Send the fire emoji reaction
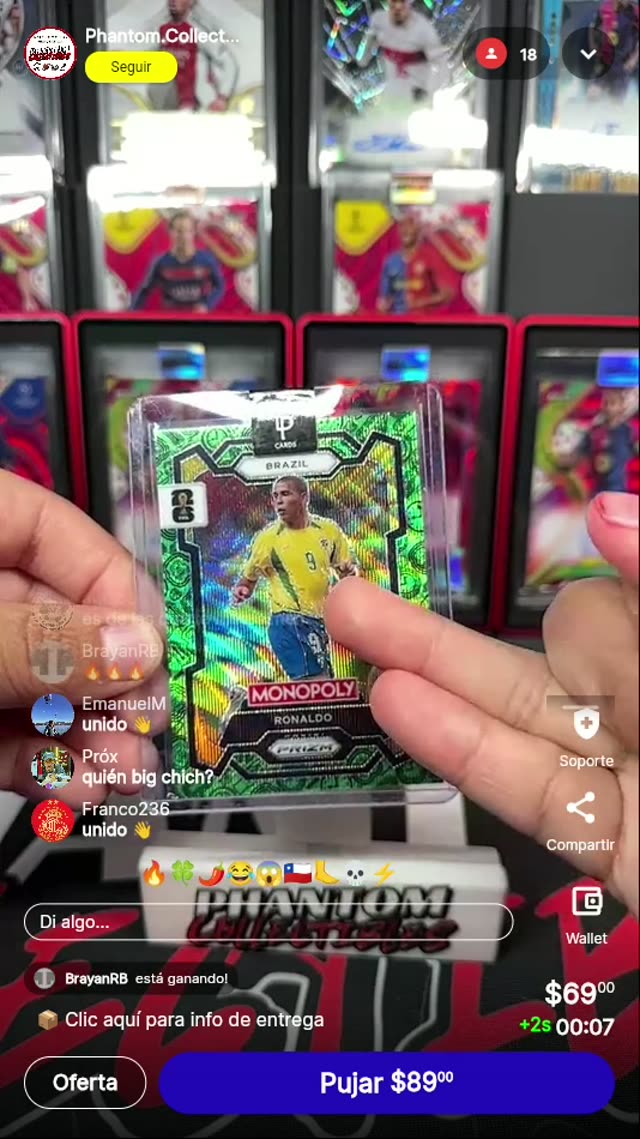640x1139 pixels. (x=153, y=873)
